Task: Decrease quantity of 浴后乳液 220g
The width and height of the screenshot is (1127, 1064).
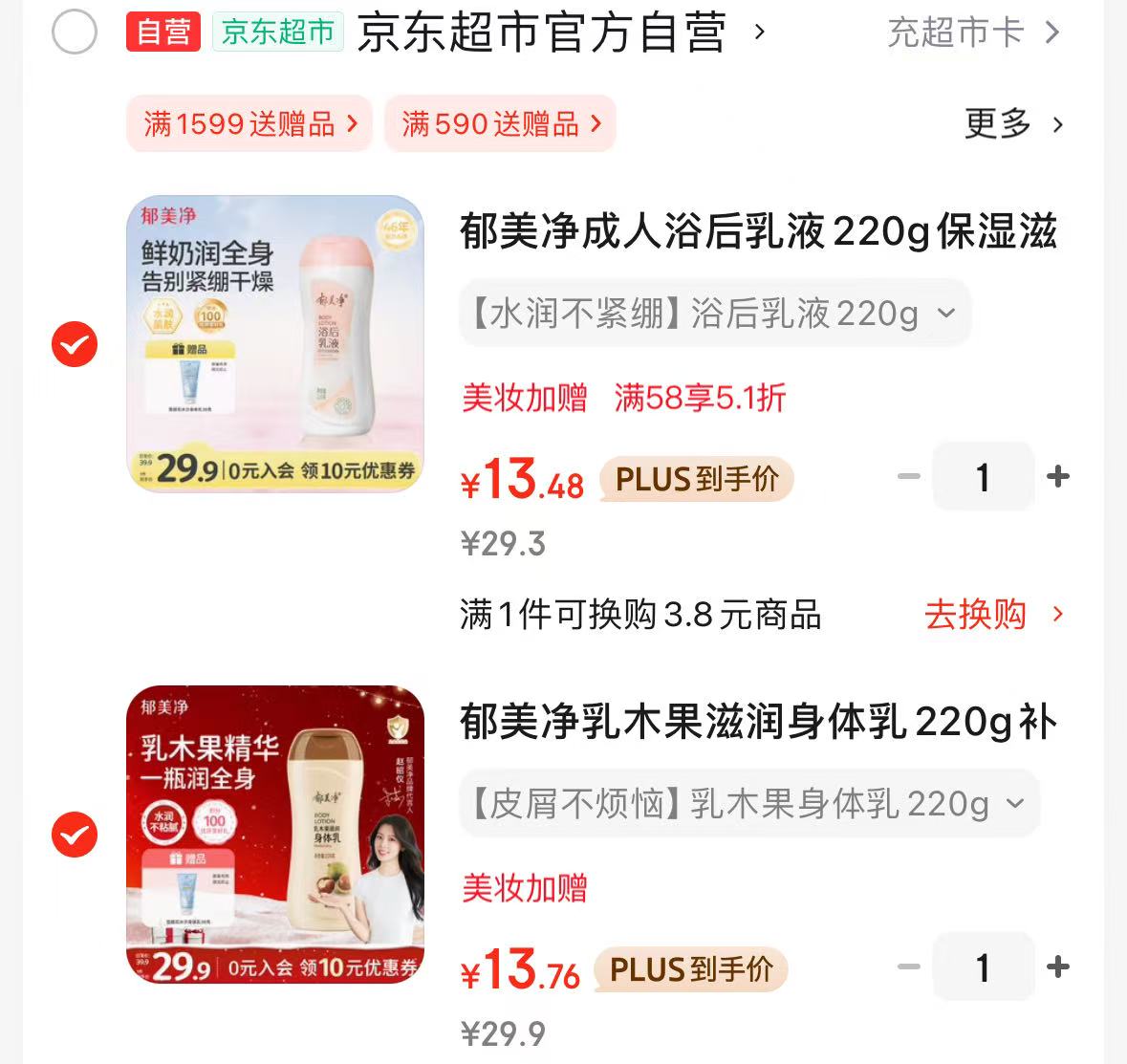Action: pyautogui.click(x=908, y=476)
